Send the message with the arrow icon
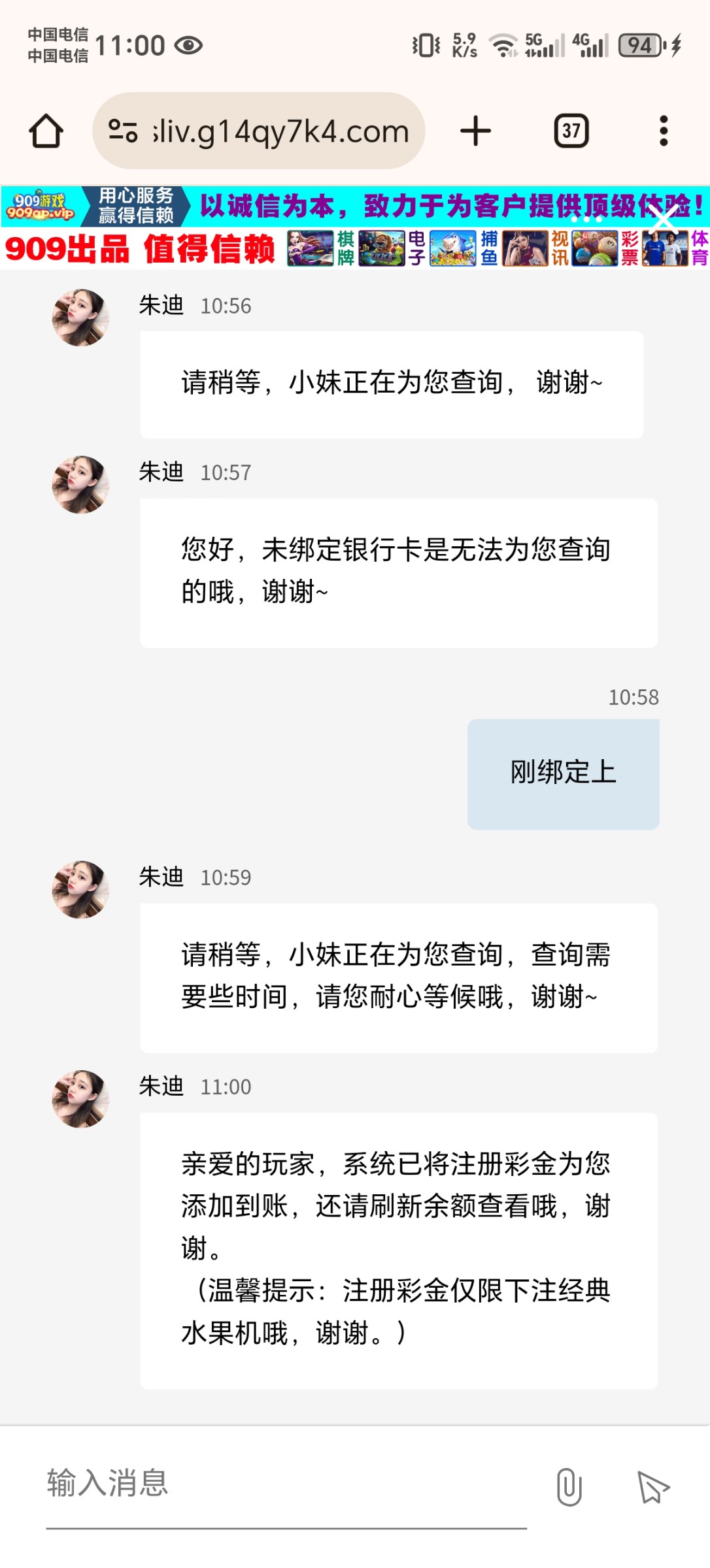This screenshot has width=710, height=1568. (x=652, y=1486)
